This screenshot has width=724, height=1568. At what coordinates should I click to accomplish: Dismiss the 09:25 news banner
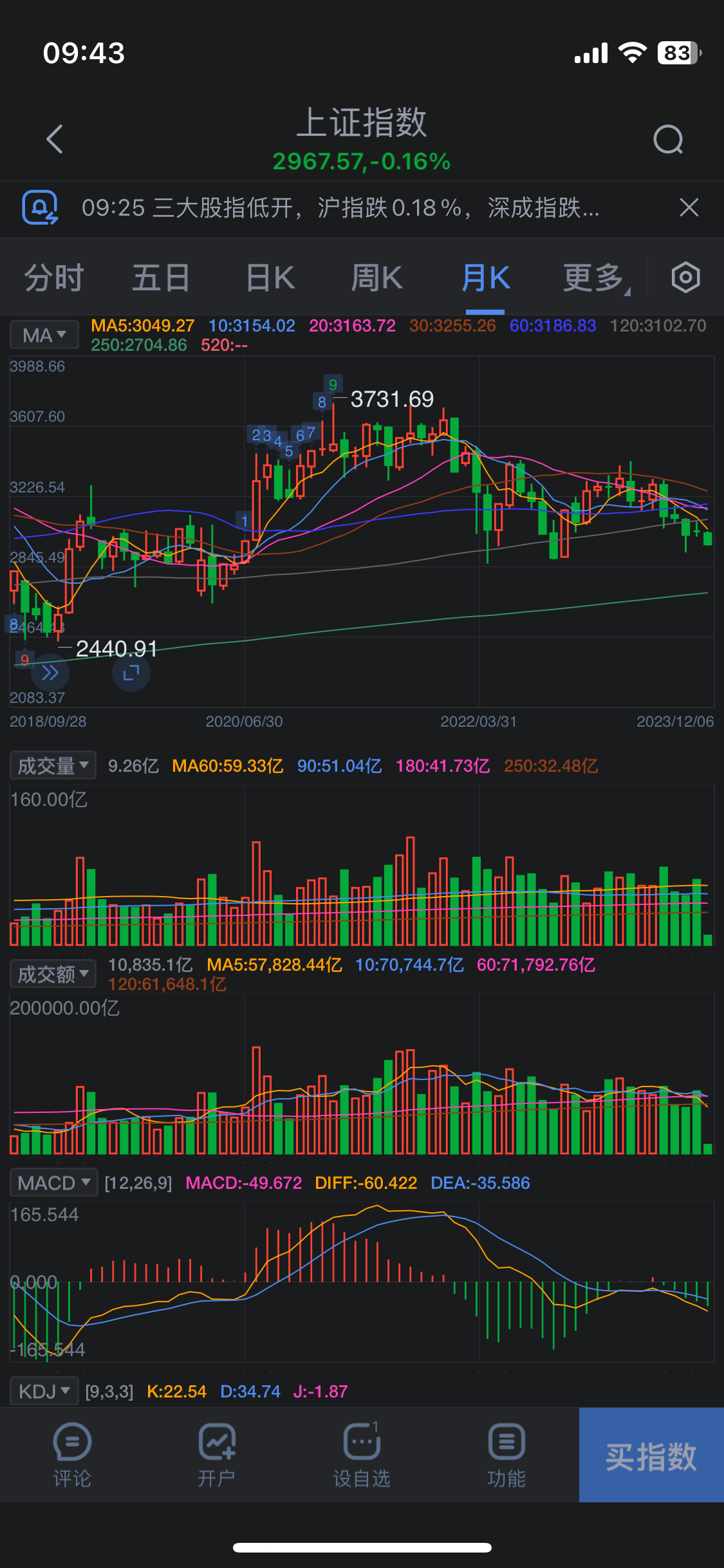[689, 208]
